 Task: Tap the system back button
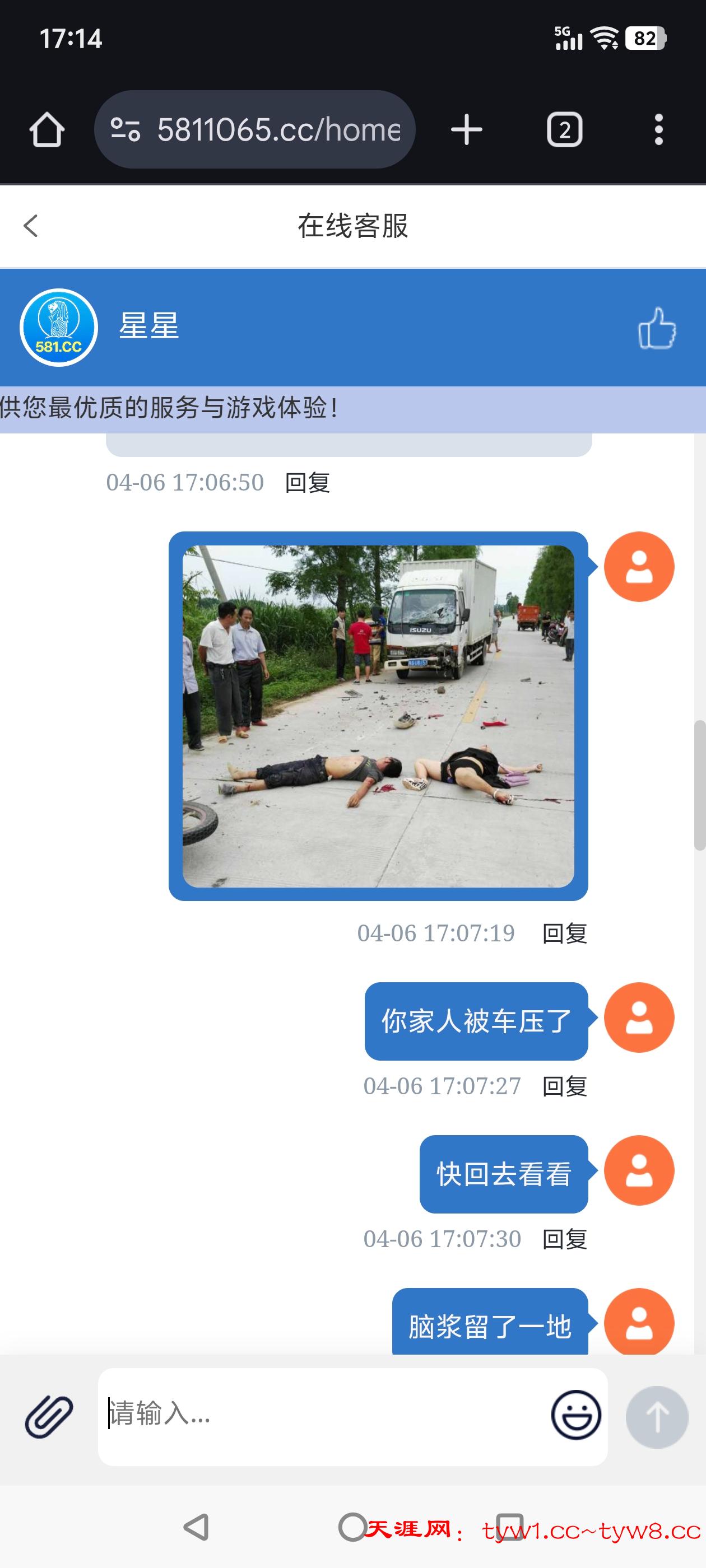point(196,1527)
